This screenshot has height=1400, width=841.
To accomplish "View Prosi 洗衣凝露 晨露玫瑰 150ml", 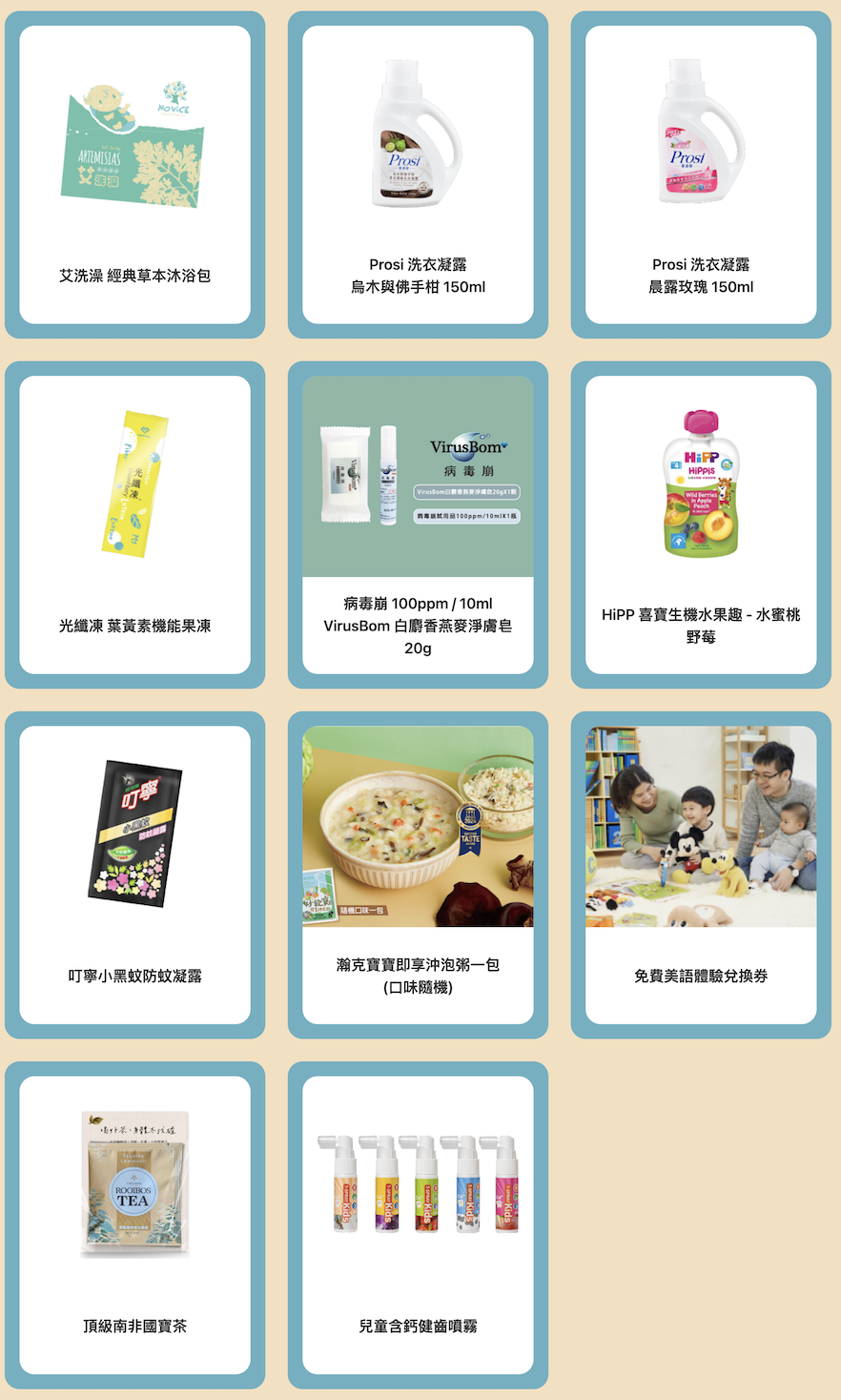I will coord(701,175).
